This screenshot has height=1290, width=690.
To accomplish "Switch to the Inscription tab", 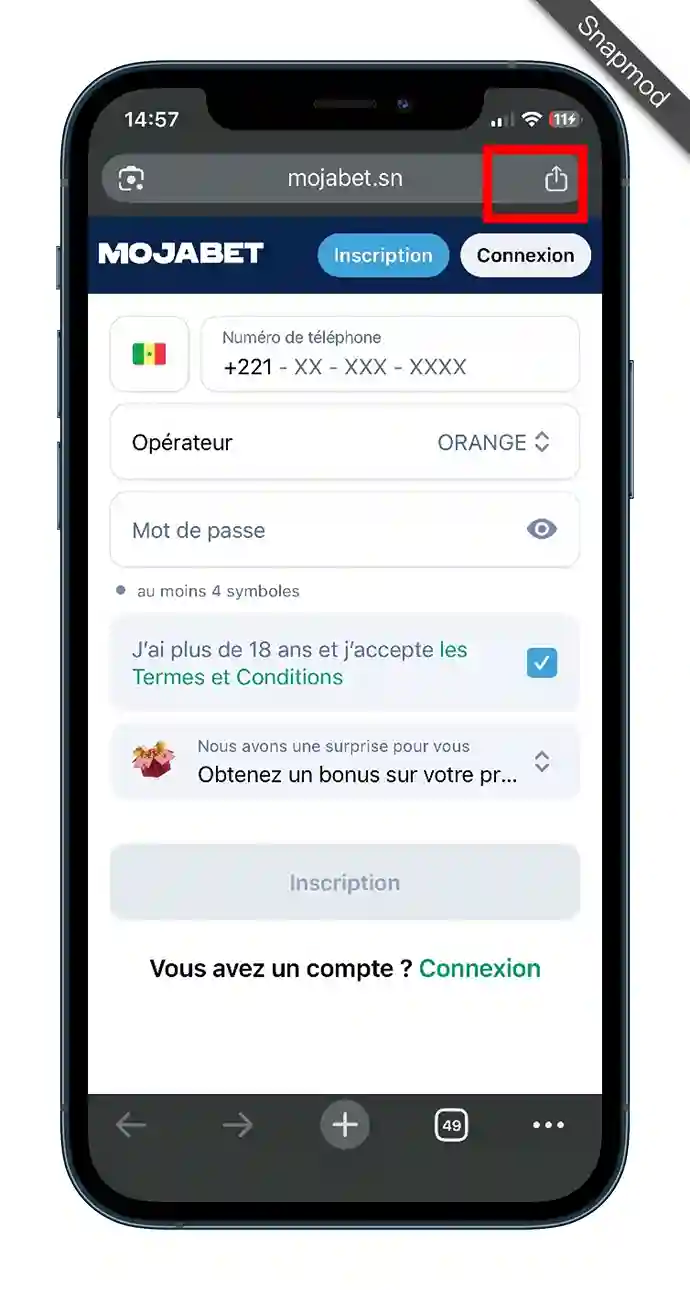I will pos(383,255).
